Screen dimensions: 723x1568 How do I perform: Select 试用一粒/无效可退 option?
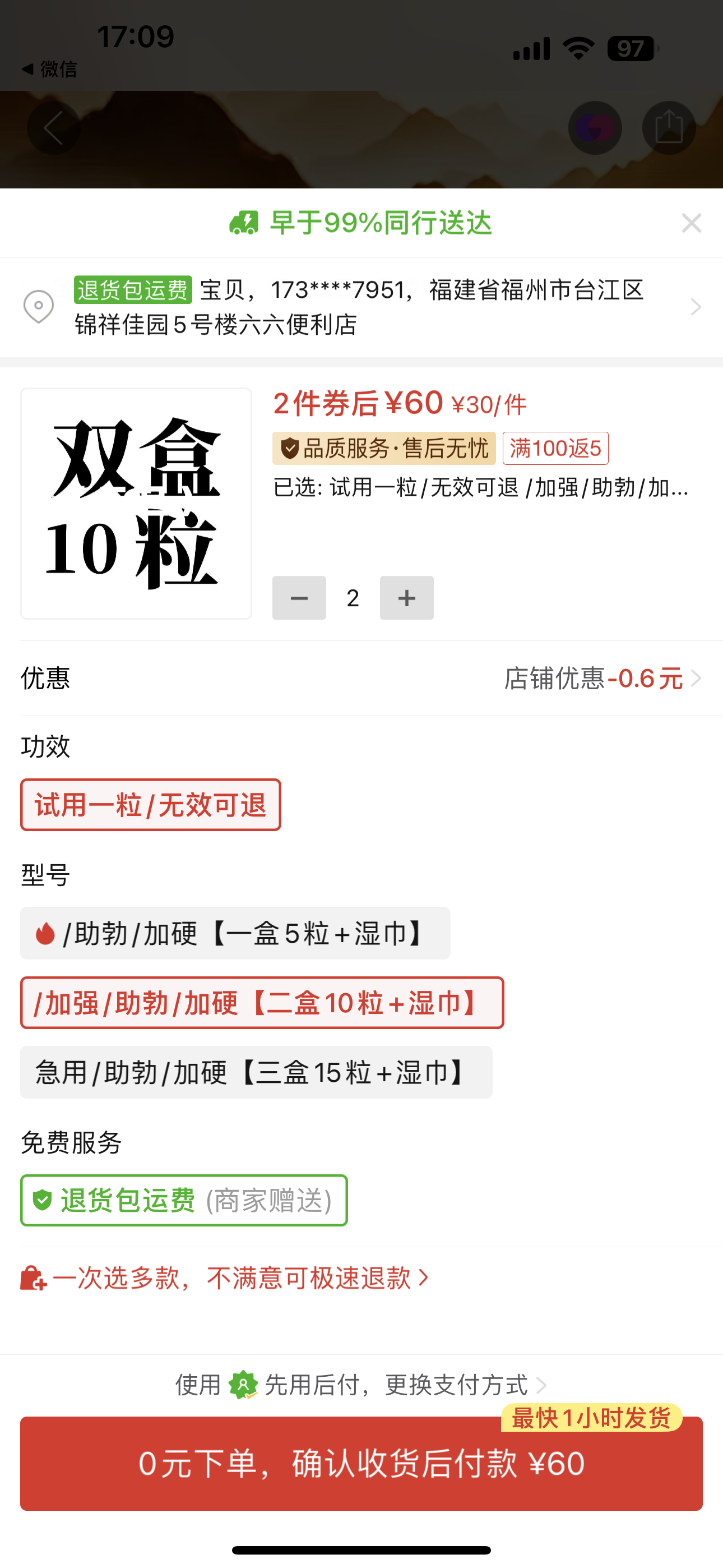tap(150, 805)
